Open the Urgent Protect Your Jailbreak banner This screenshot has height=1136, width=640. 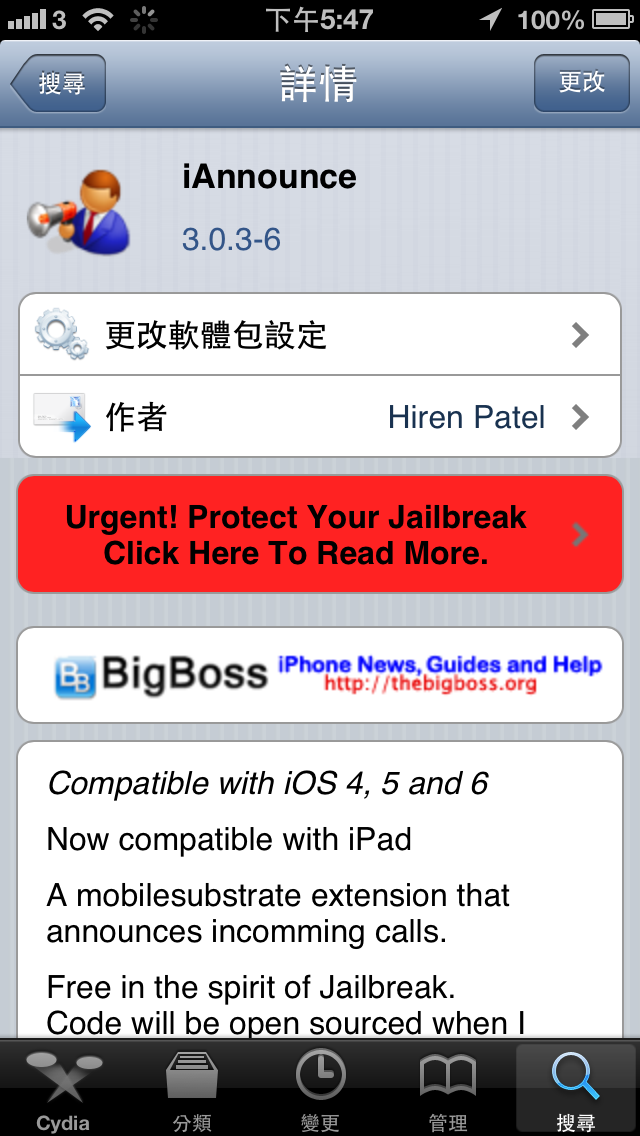coord(320,535)
